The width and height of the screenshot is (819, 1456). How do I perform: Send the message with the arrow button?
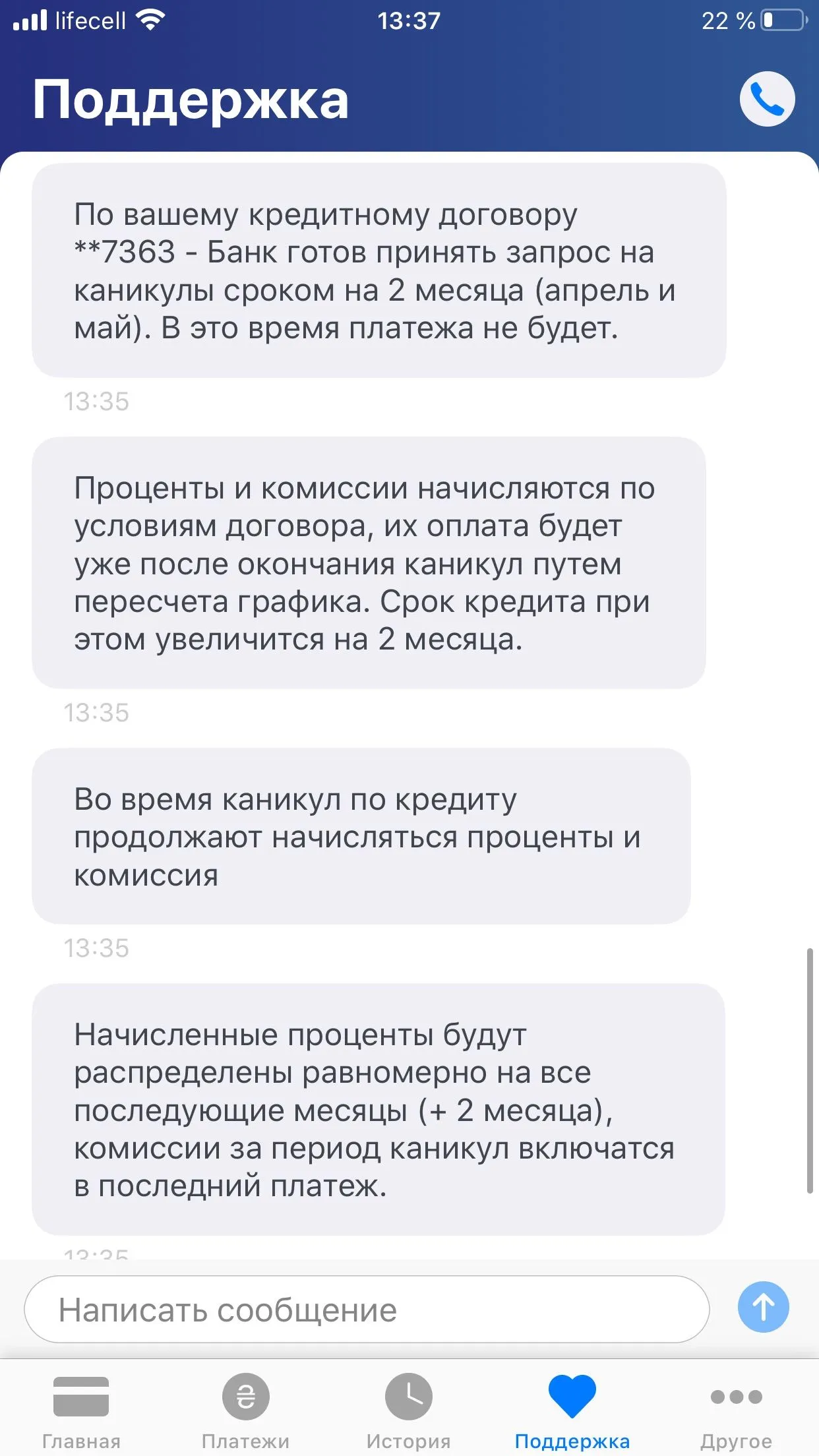(x=763, y=1307)
